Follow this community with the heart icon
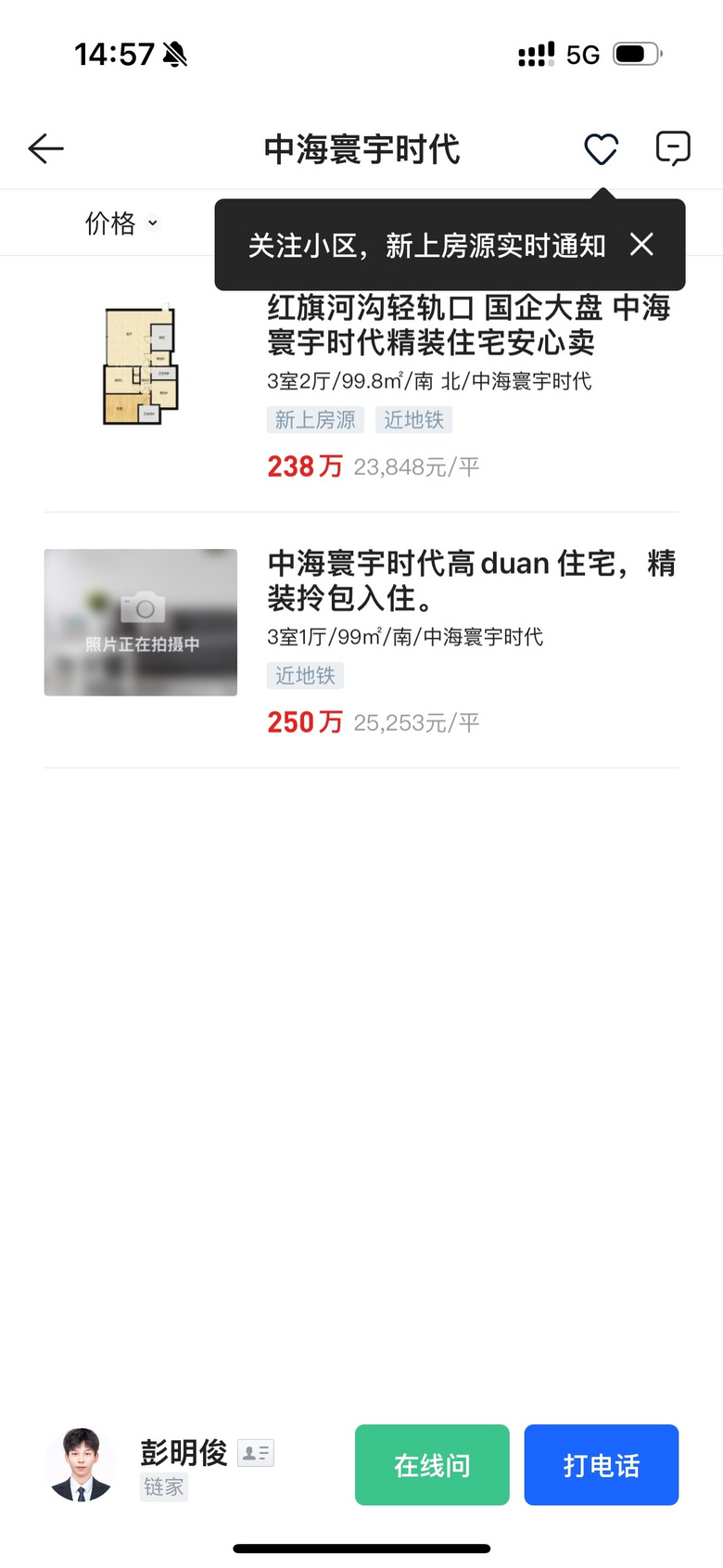This screenshot has height=1568, width=723. [x=601, y=148]
